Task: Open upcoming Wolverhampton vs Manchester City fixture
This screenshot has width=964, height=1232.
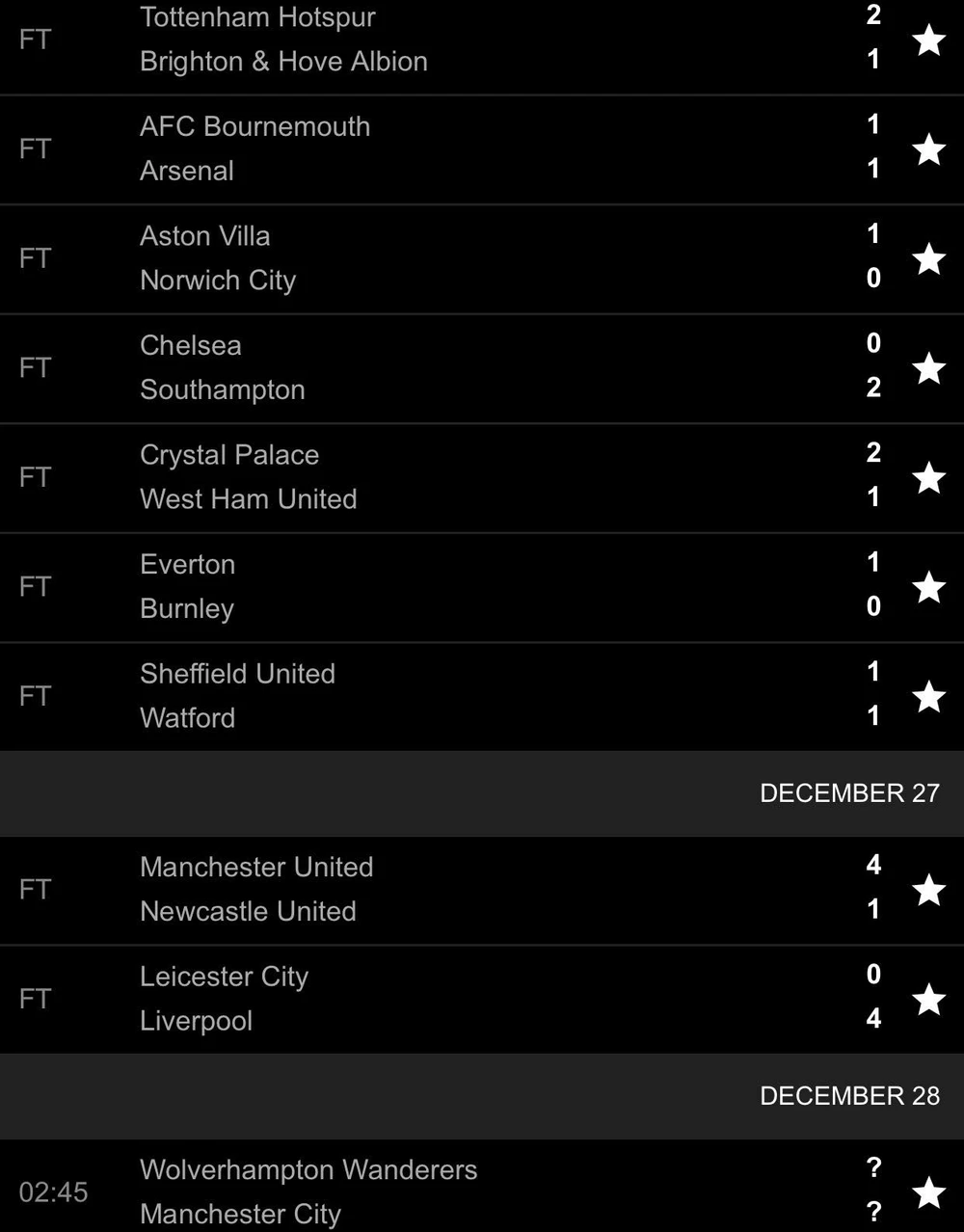Action: pyautogui.click(x=434, y=1192)
